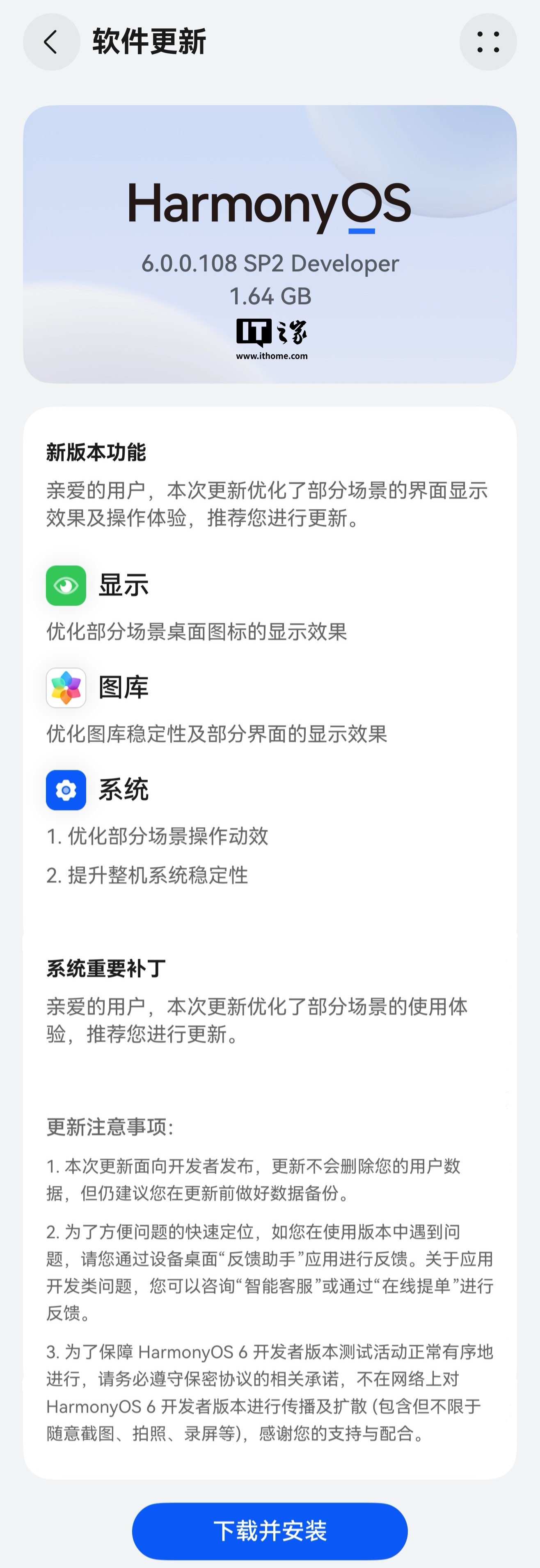Tap the version text 6.0.0.108 SP2 Developer

(270, 264)
